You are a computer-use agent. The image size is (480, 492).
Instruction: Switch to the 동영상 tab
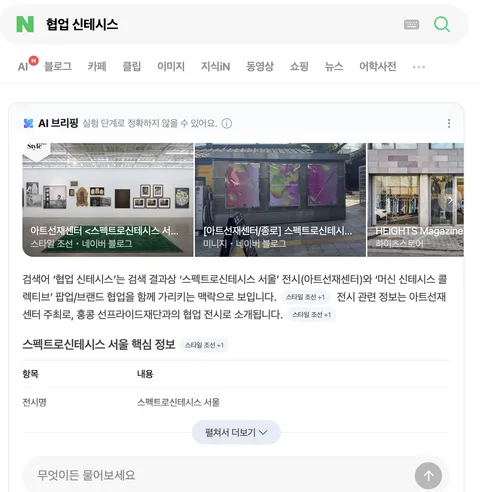point(260,66)
